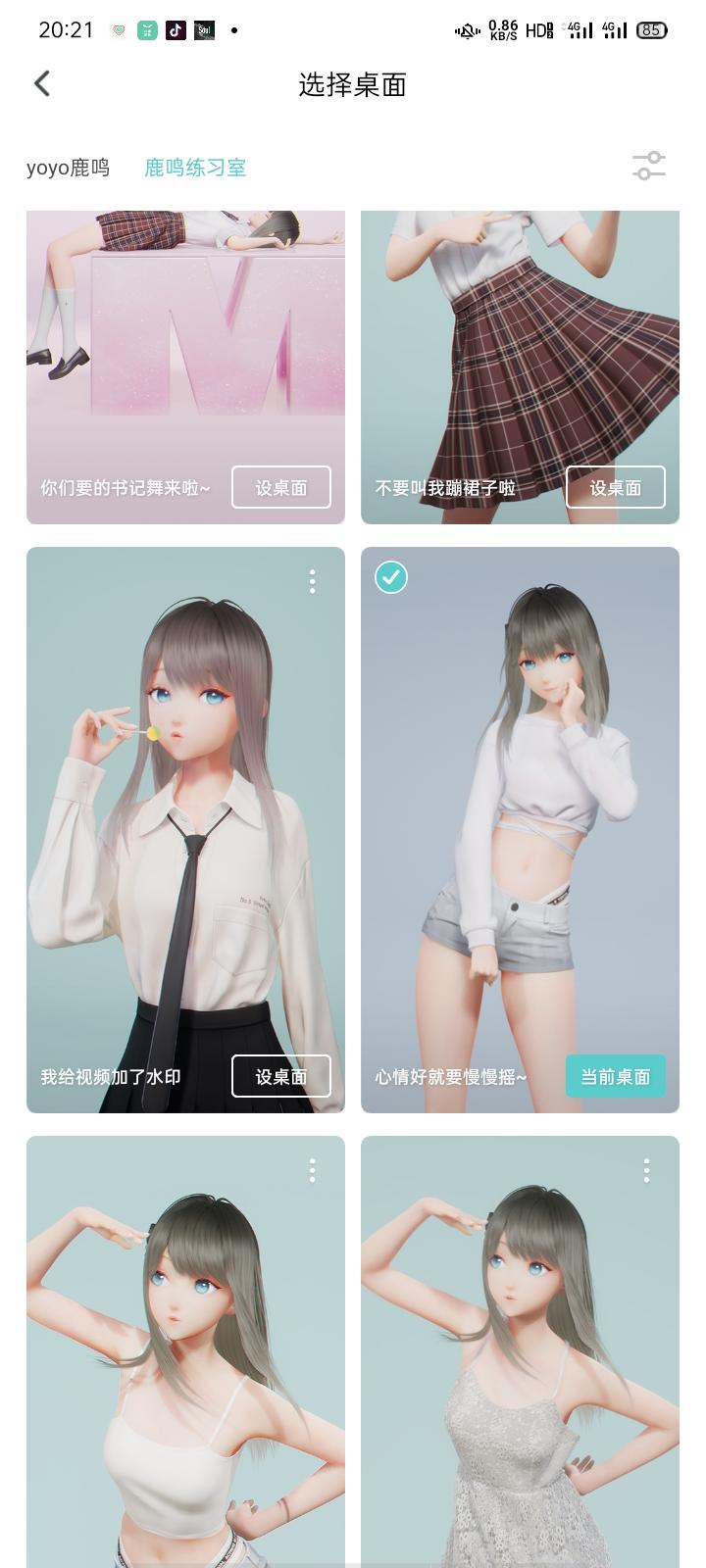706x1568 pixels.
Task: Tap the Soul icon in the status bar
Action: 204,29
